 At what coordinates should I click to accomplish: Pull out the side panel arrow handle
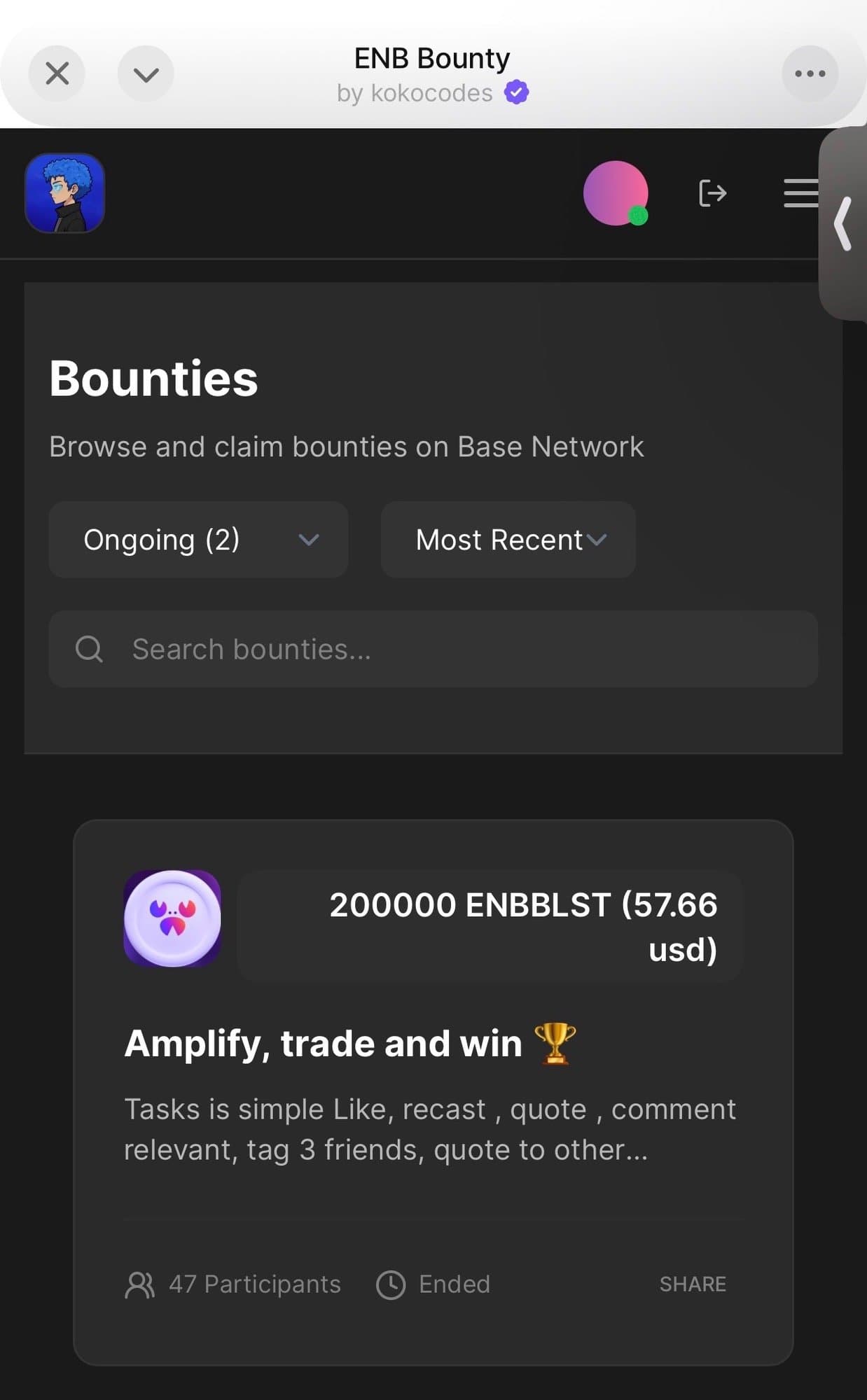(x=844, y=224)
